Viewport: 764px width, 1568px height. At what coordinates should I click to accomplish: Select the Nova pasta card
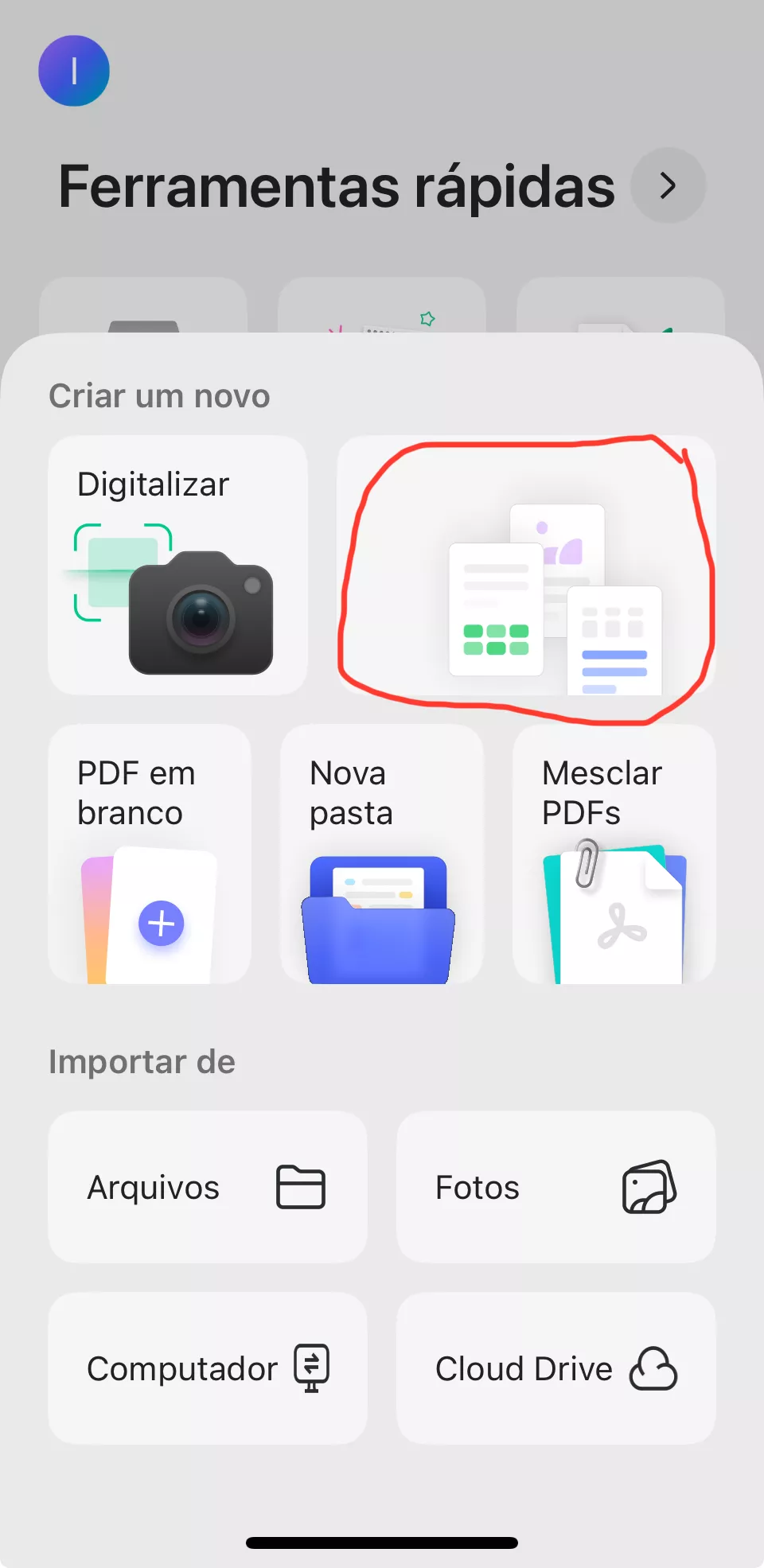click(x=382, y=854)
